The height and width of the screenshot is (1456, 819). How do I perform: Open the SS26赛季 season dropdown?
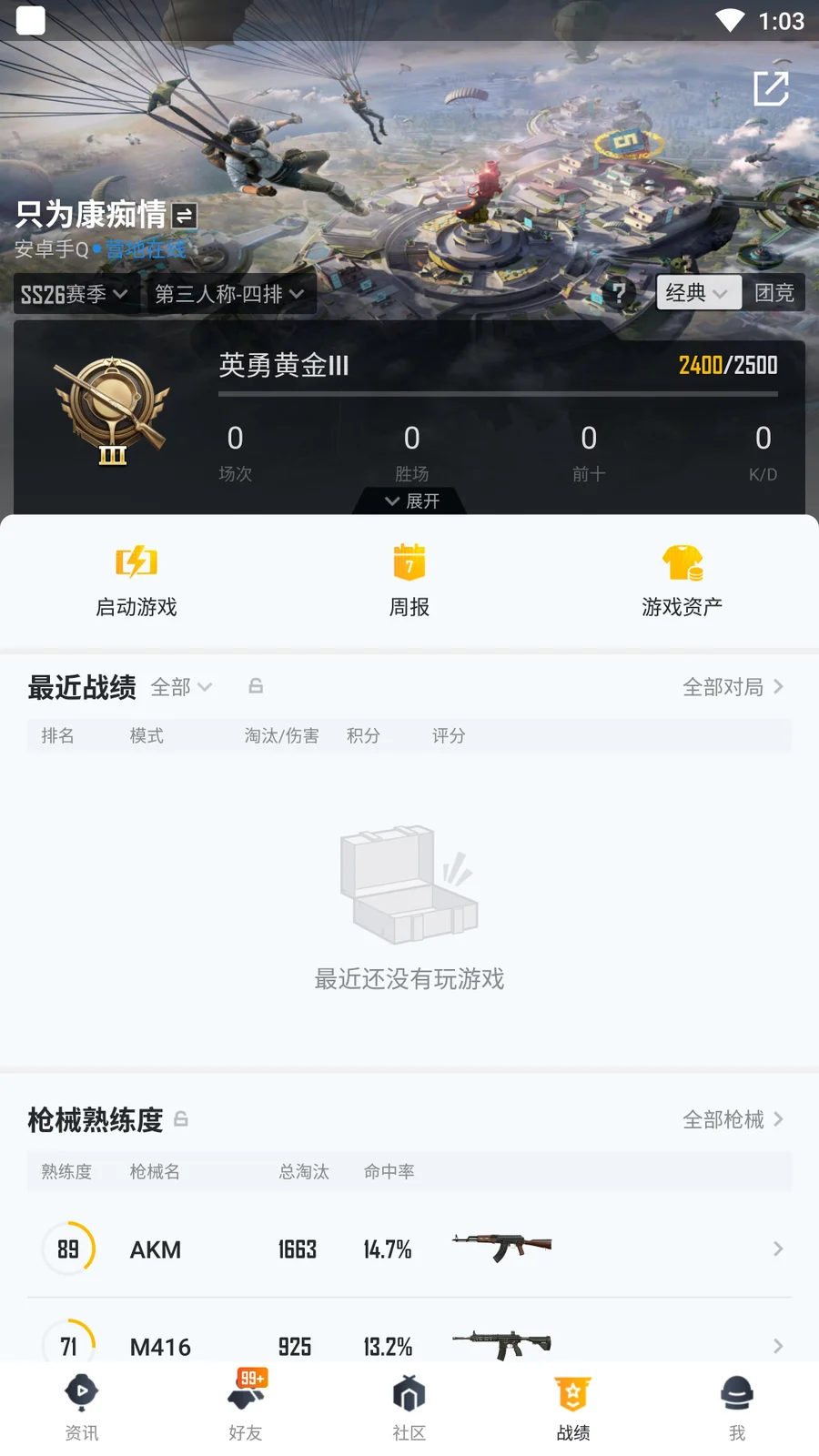coord(73,294)
